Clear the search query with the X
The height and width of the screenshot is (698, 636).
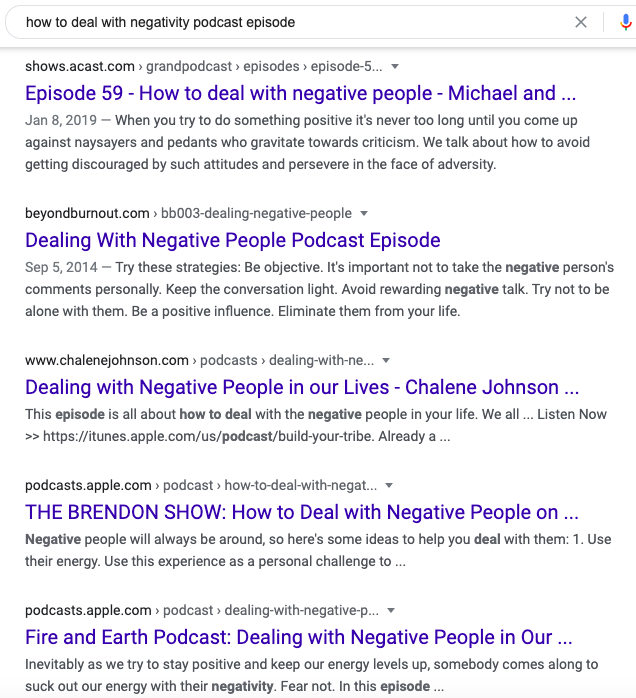pyautogui.click(x=581, y=22)
